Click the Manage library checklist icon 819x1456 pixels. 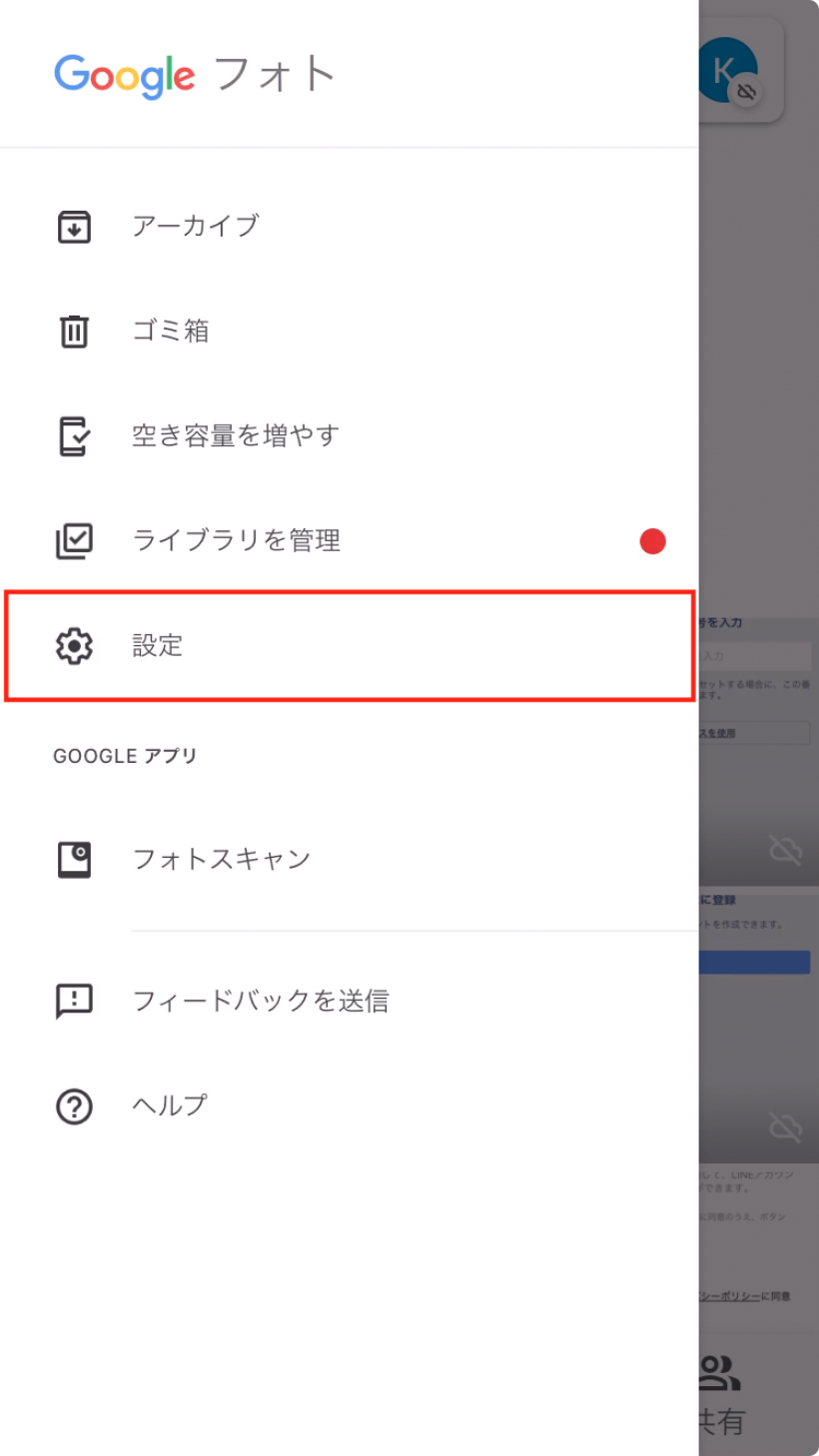[73, 540]
